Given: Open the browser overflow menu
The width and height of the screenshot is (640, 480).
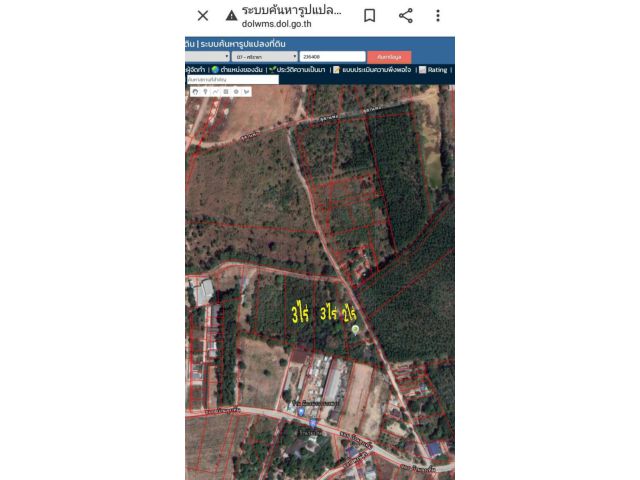Looking at the screenshot, I should point(438,16).
